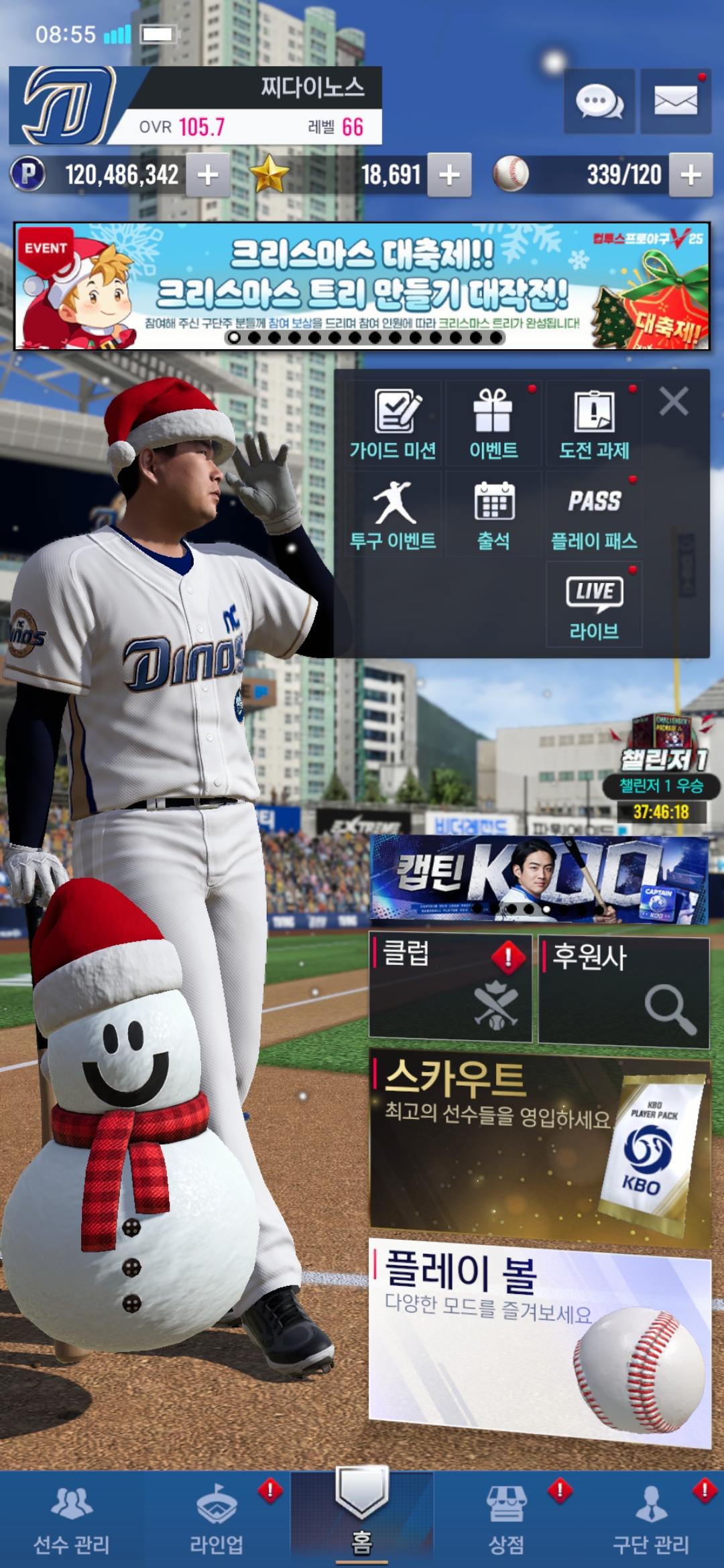Open 스카우트 to recruit players

point(539,1147)
